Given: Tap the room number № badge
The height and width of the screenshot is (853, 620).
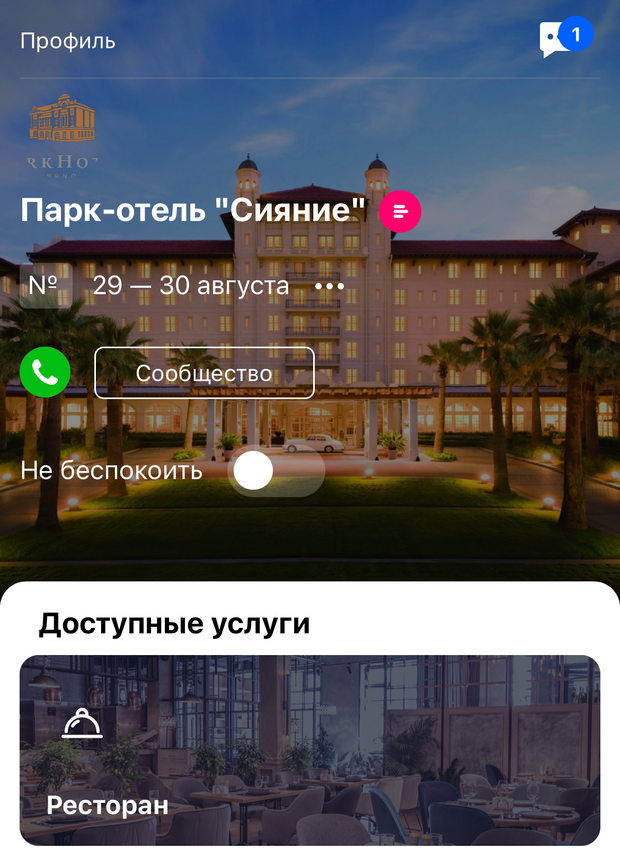Looking at the screenshot, I should [44, 286].
